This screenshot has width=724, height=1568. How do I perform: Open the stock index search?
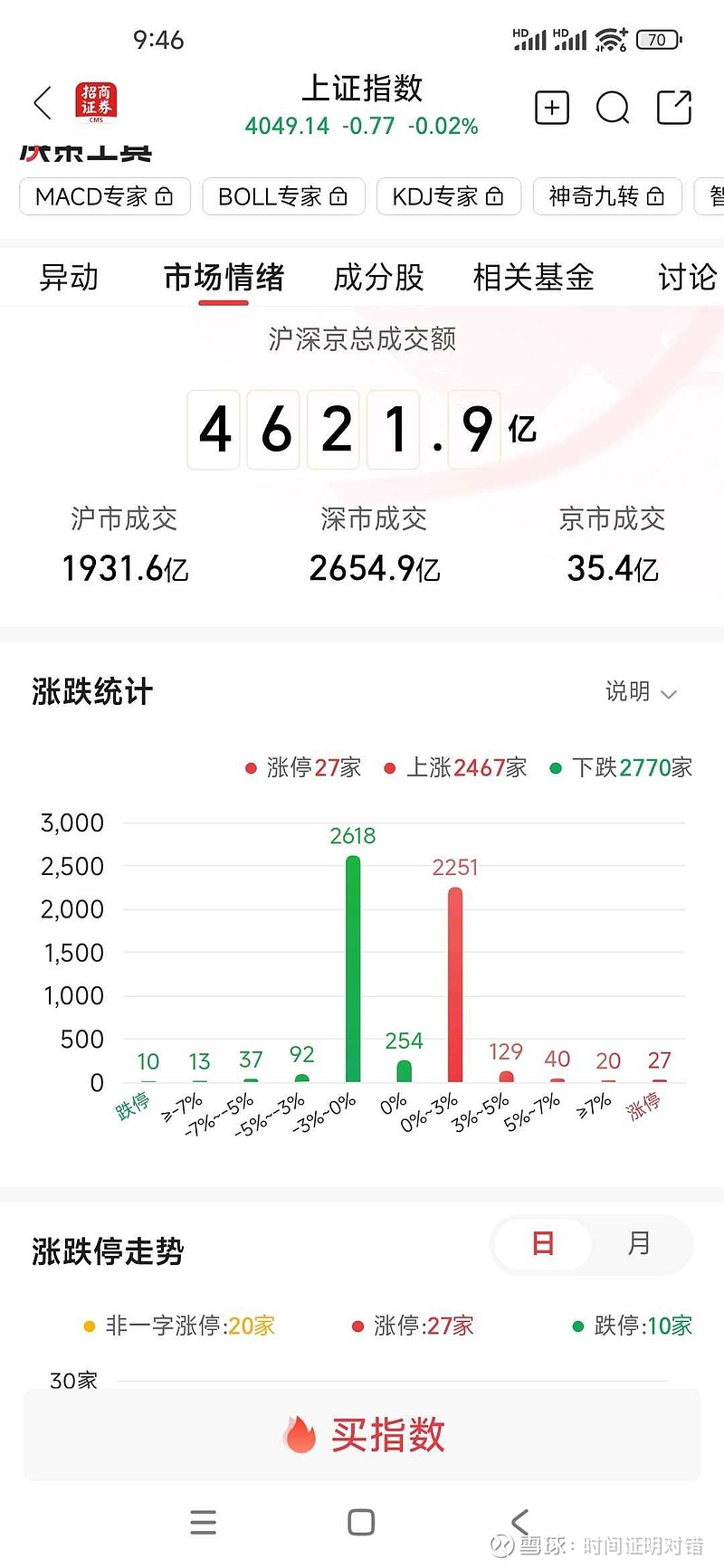[613, 108]
